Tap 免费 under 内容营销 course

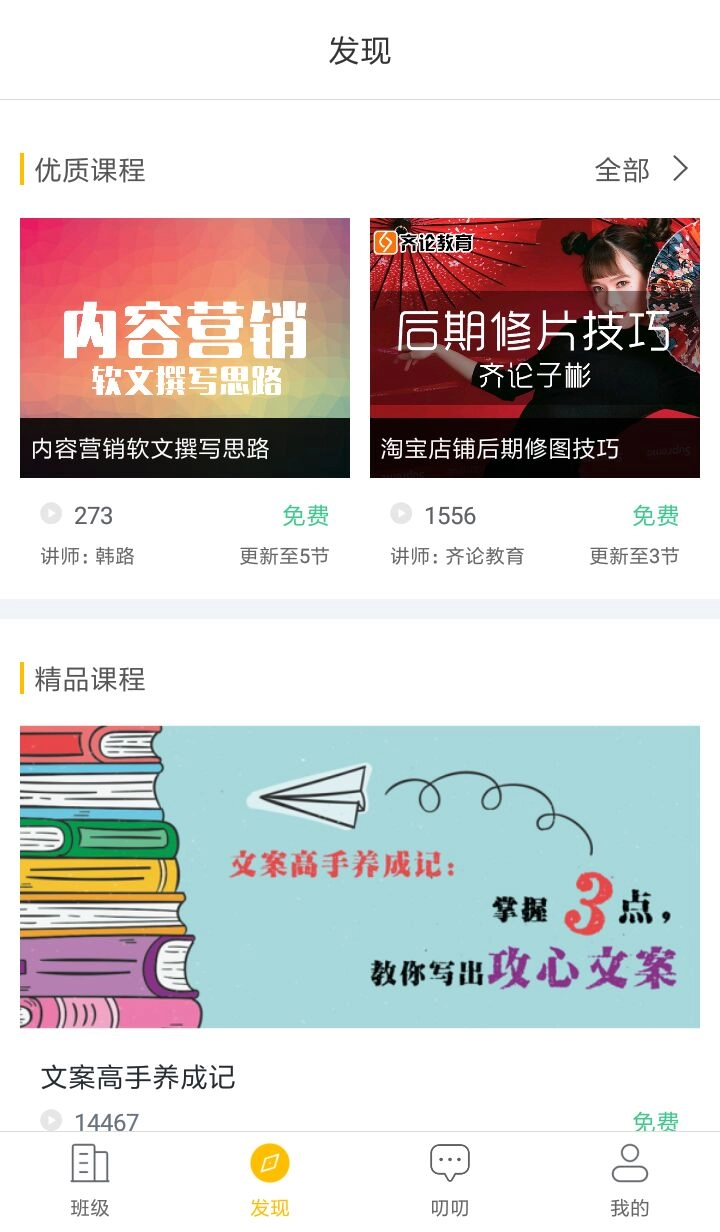tap(306, 515)
